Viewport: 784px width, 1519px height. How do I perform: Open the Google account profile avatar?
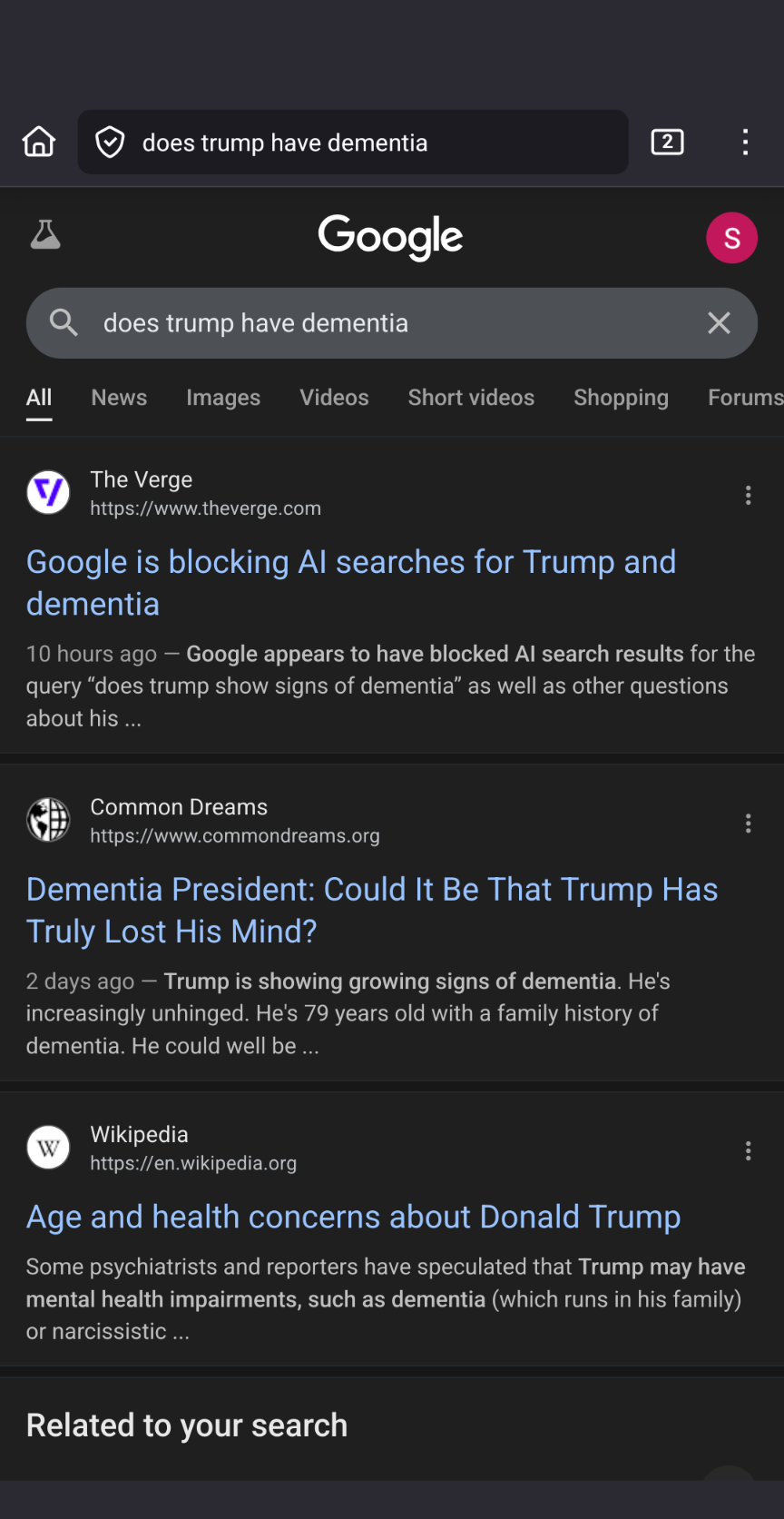pyautogui.click(x=731, y=238)
